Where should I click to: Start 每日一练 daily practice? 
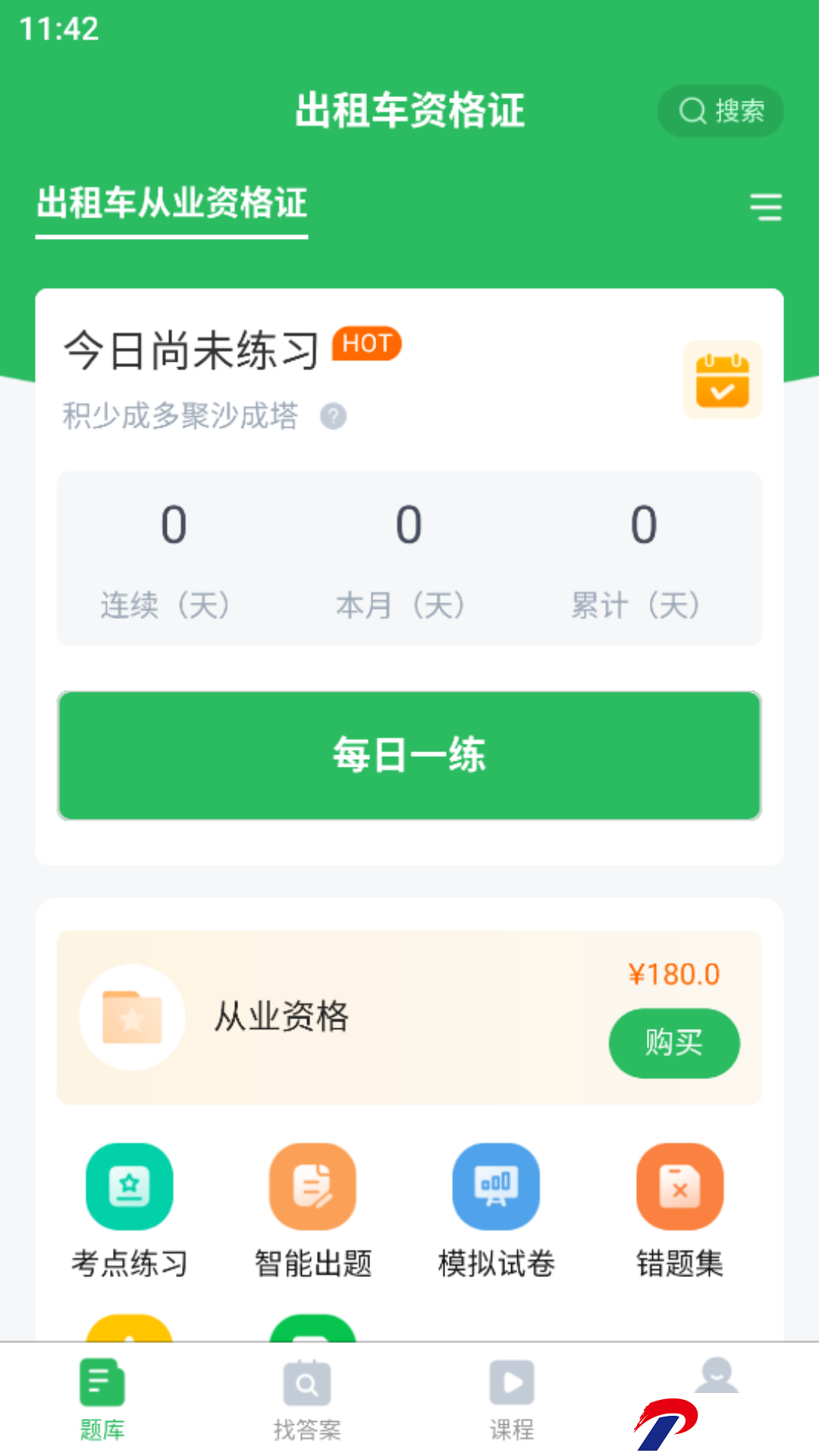[409, 755]
